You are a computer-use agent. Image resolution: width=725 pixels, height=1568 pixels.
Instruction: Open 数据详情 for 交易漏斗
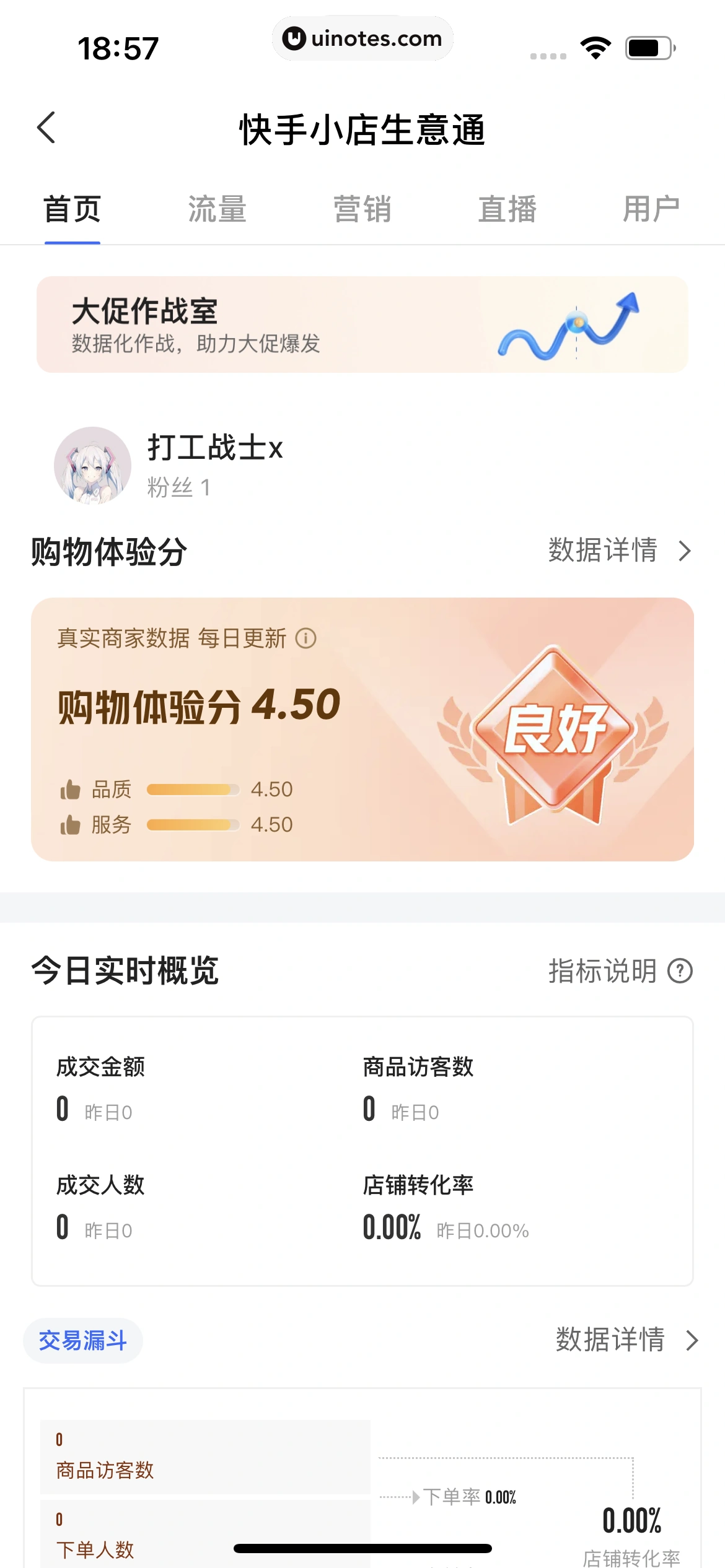coord(626,1340)
